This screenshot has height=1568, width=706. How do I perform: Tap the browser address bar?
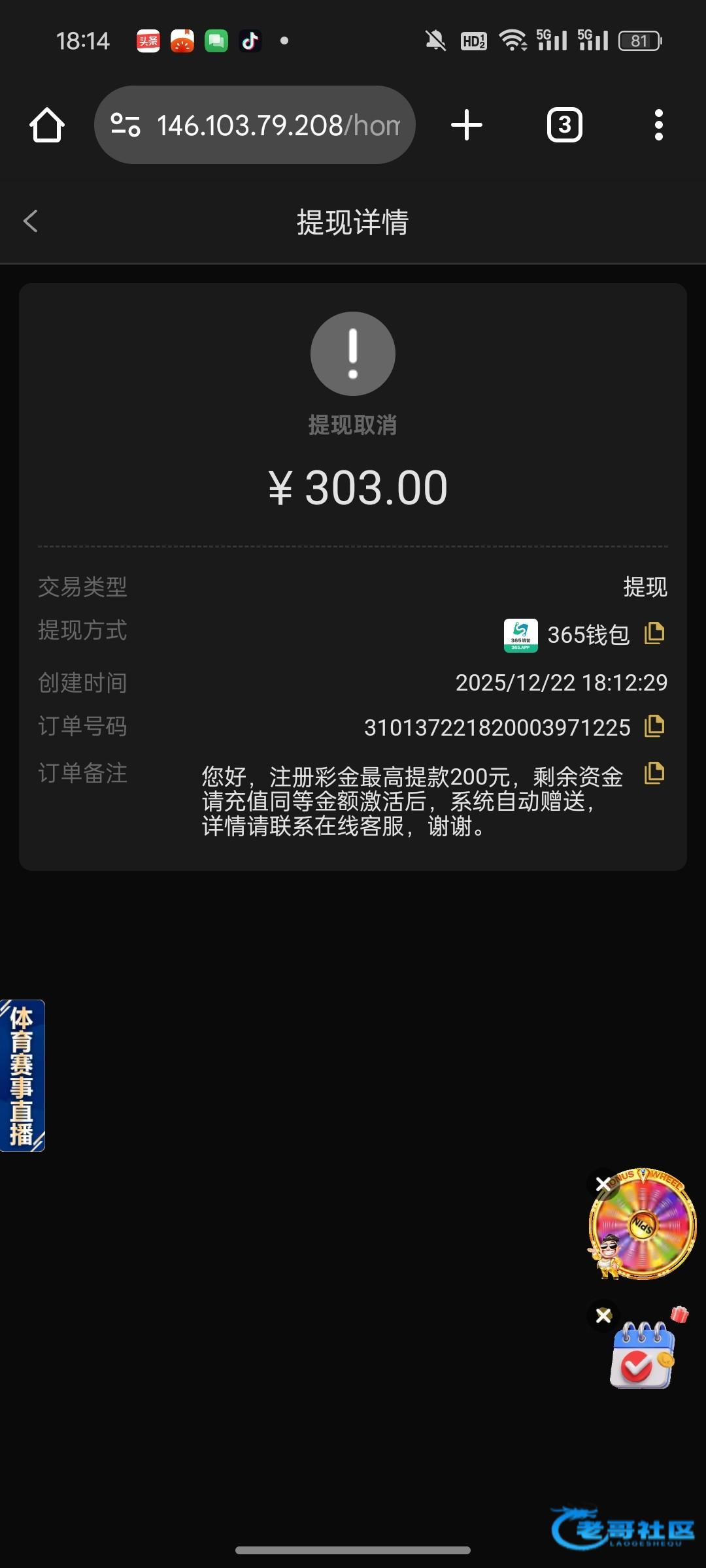(x=278, y=125)
